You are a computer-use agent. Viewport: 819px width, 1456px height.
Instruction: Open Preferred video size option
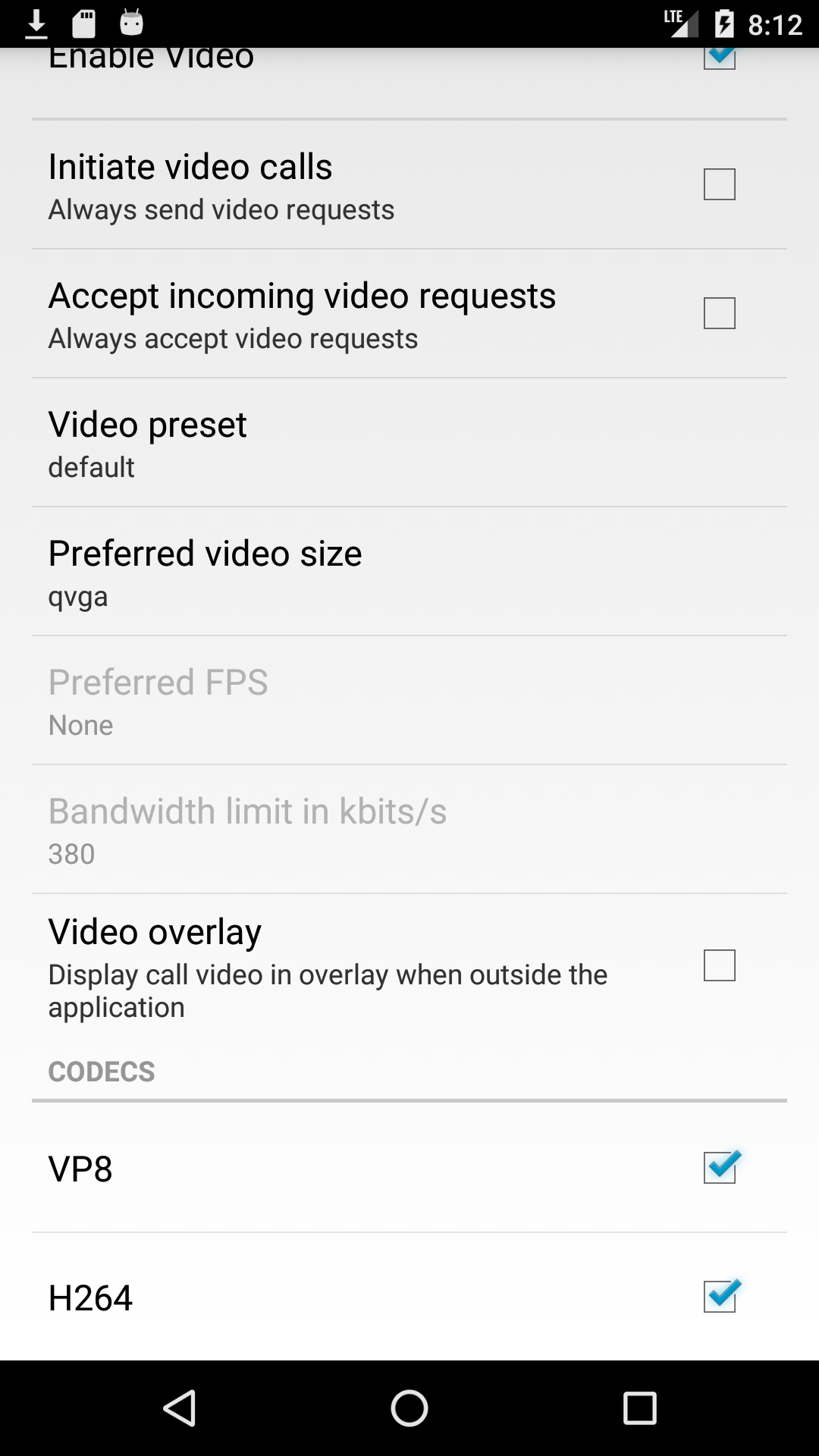[409, 572]
